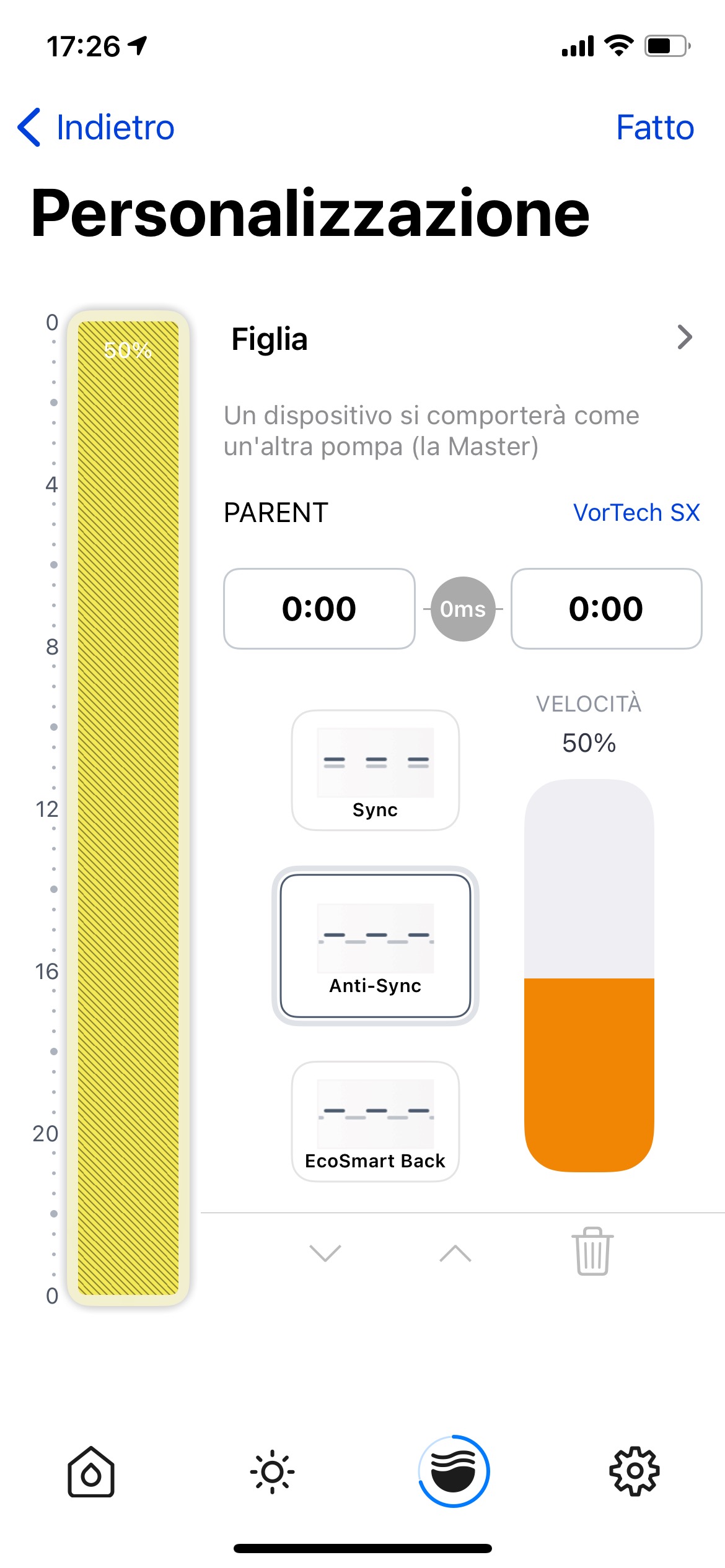Open the Figia mode selector row

pos(462,339)
